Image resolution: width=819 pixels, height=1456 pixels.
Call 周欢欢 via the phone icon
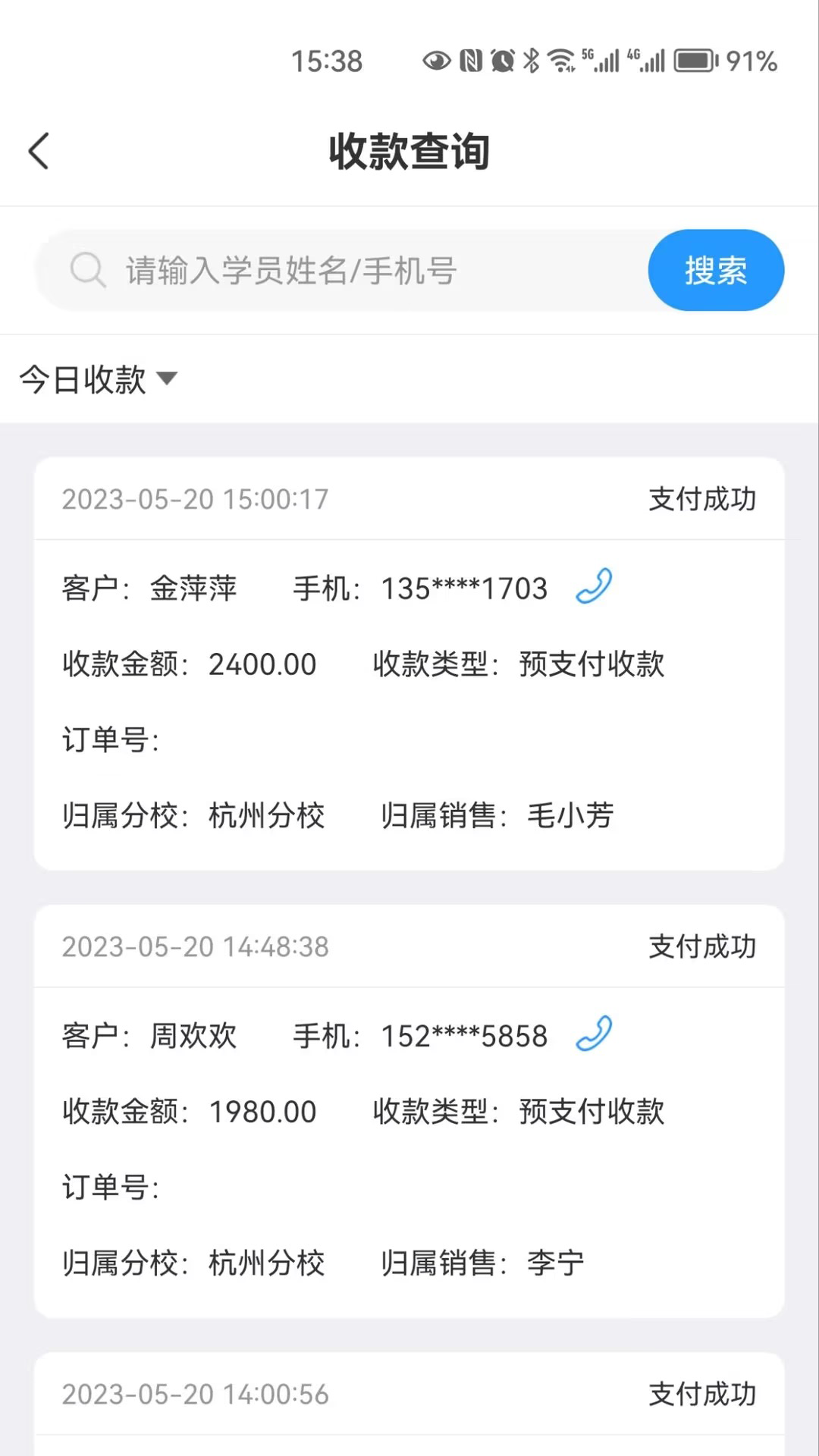coord(594,1034)
